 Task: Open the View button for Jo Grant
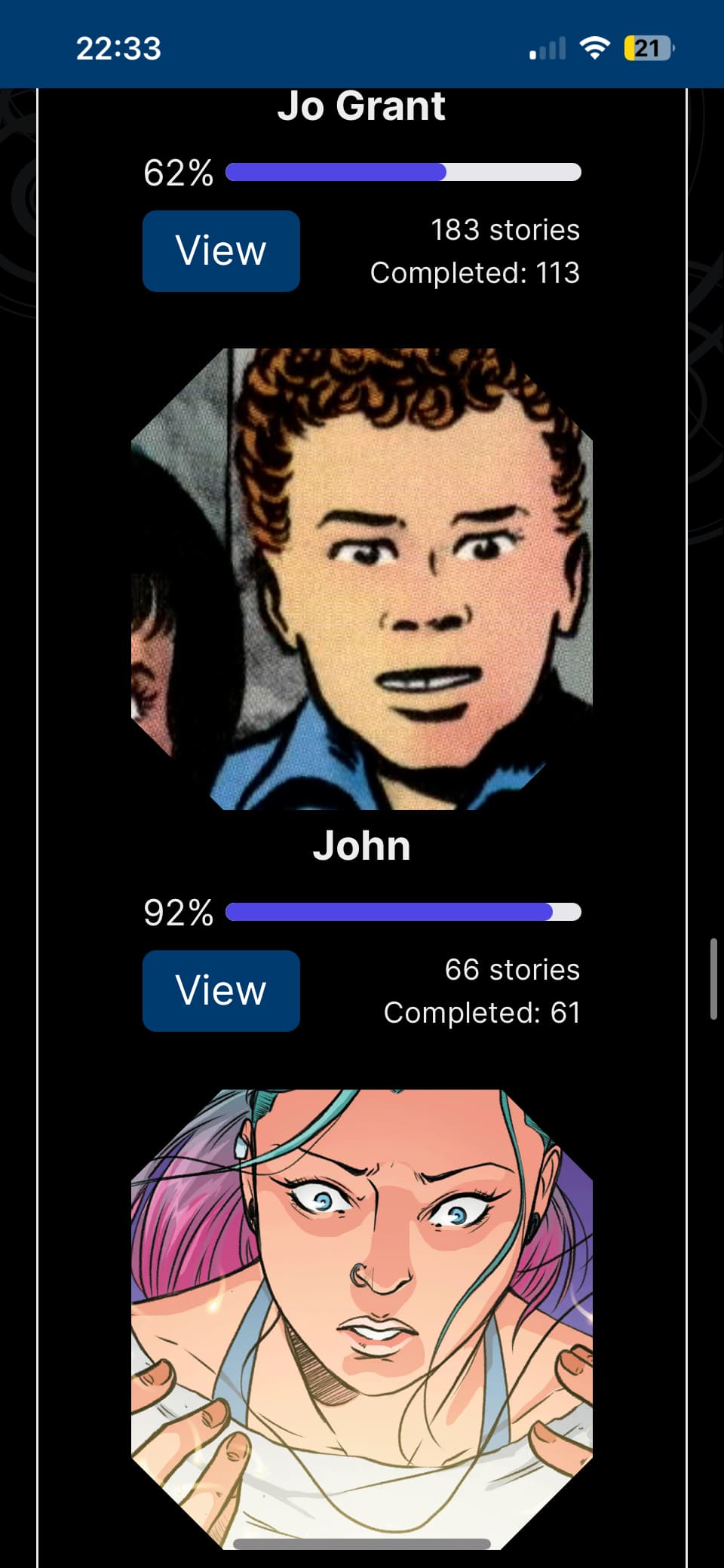click(221, 251)
